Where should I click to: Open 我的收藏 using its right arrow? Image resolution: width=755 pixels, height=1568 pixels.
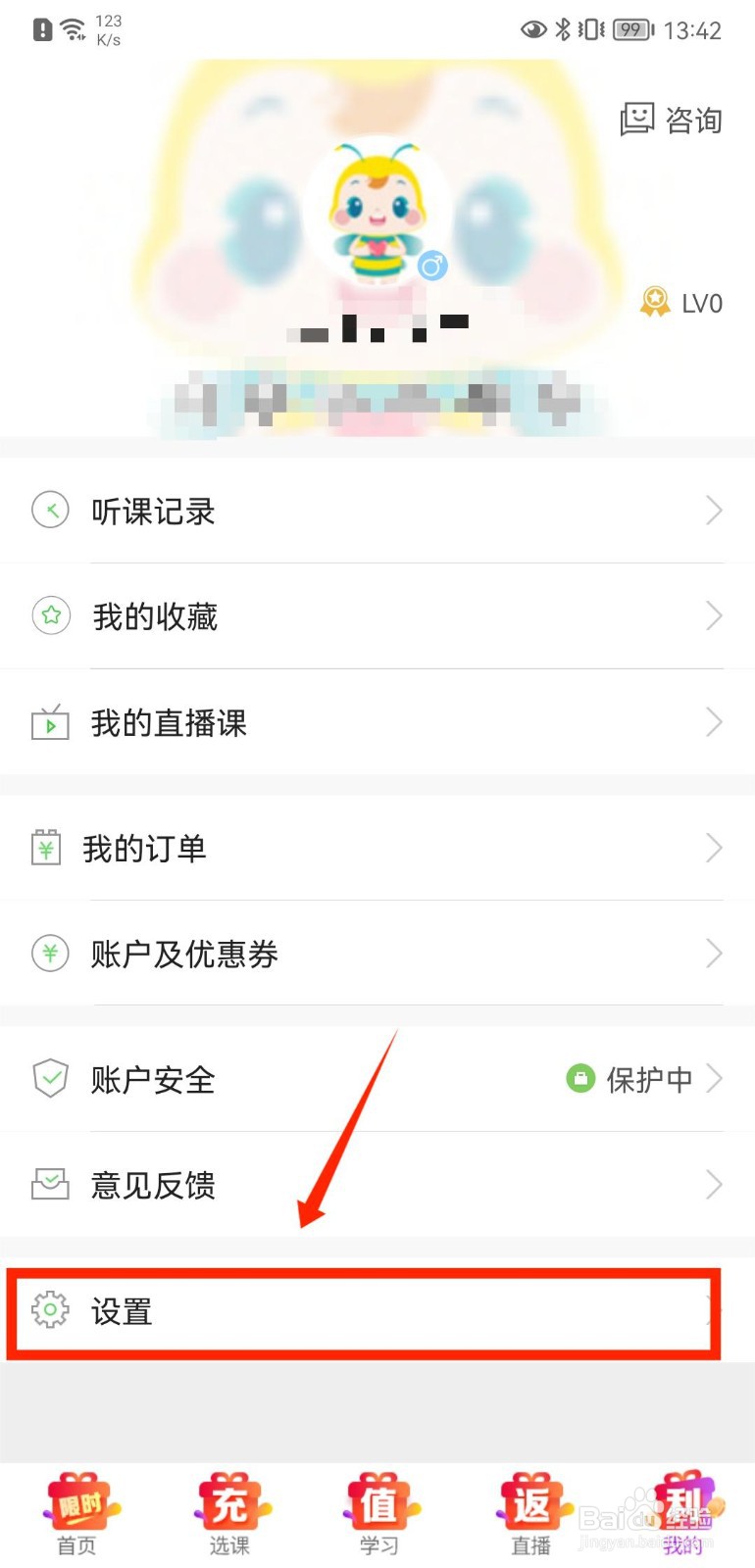pyautogui.click(x=714, y=615)
